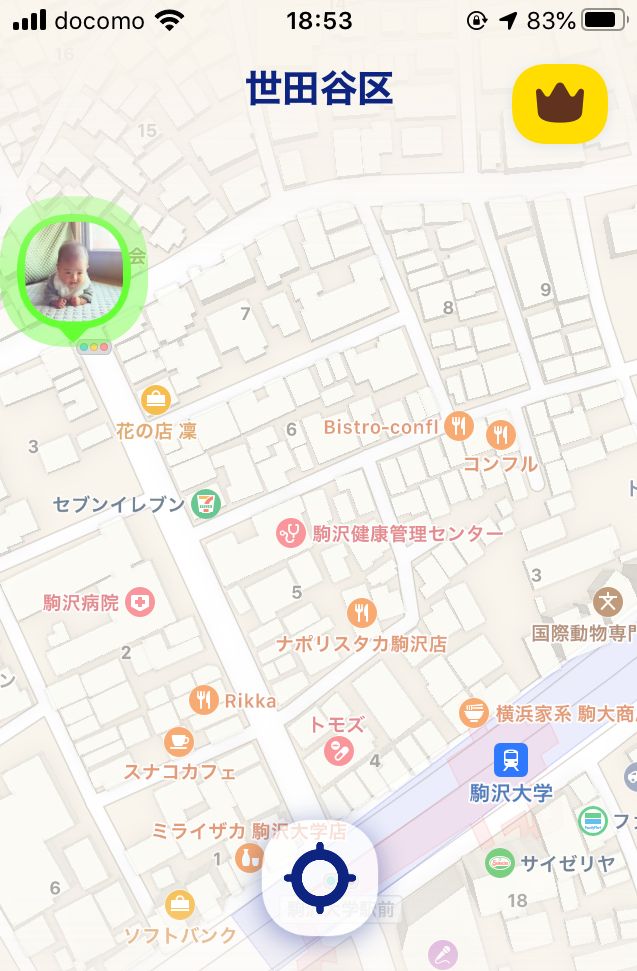Screen dimensions: 637x971
Task: Select the セブンイレブン map marker
Action: (208, 504)
